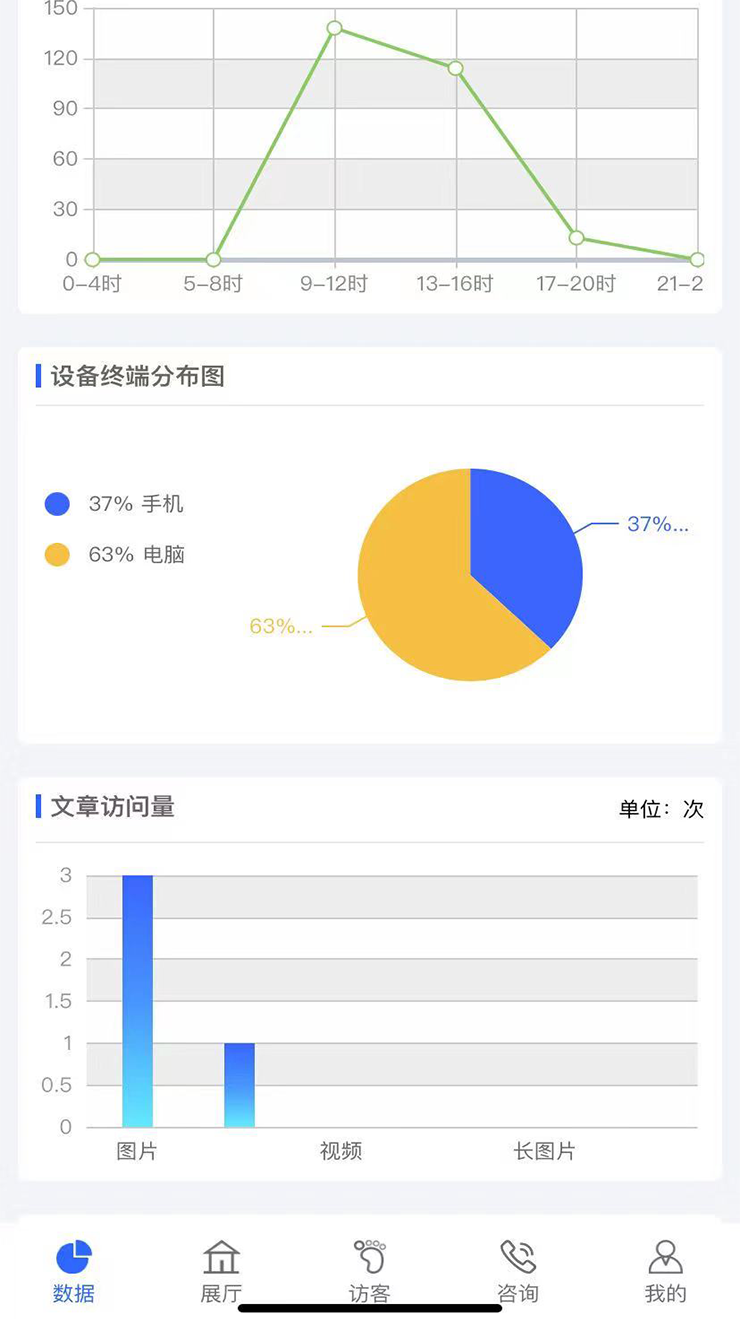Switch to the 数据 tab

[74, 1272]
